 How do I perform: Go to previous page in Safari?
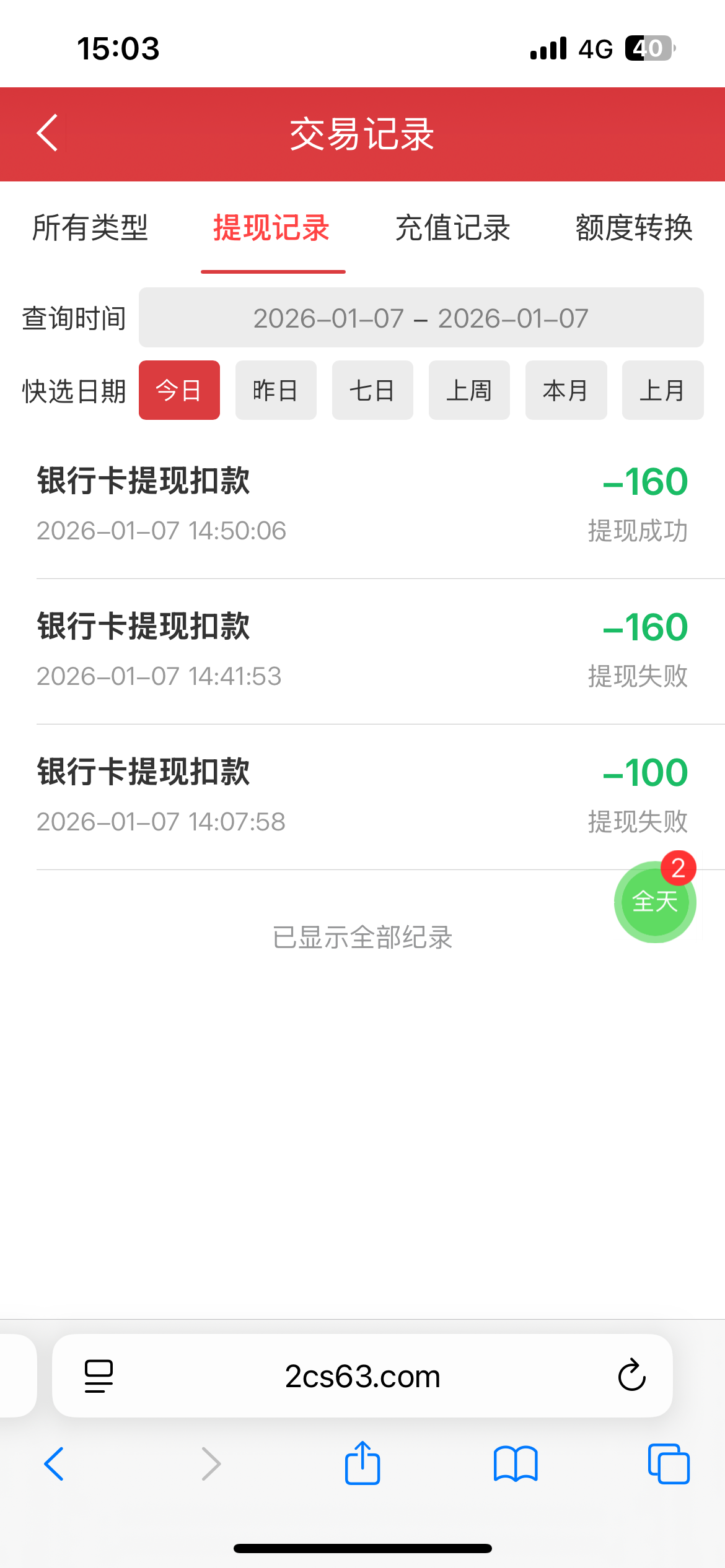[x=55, y=1464]
